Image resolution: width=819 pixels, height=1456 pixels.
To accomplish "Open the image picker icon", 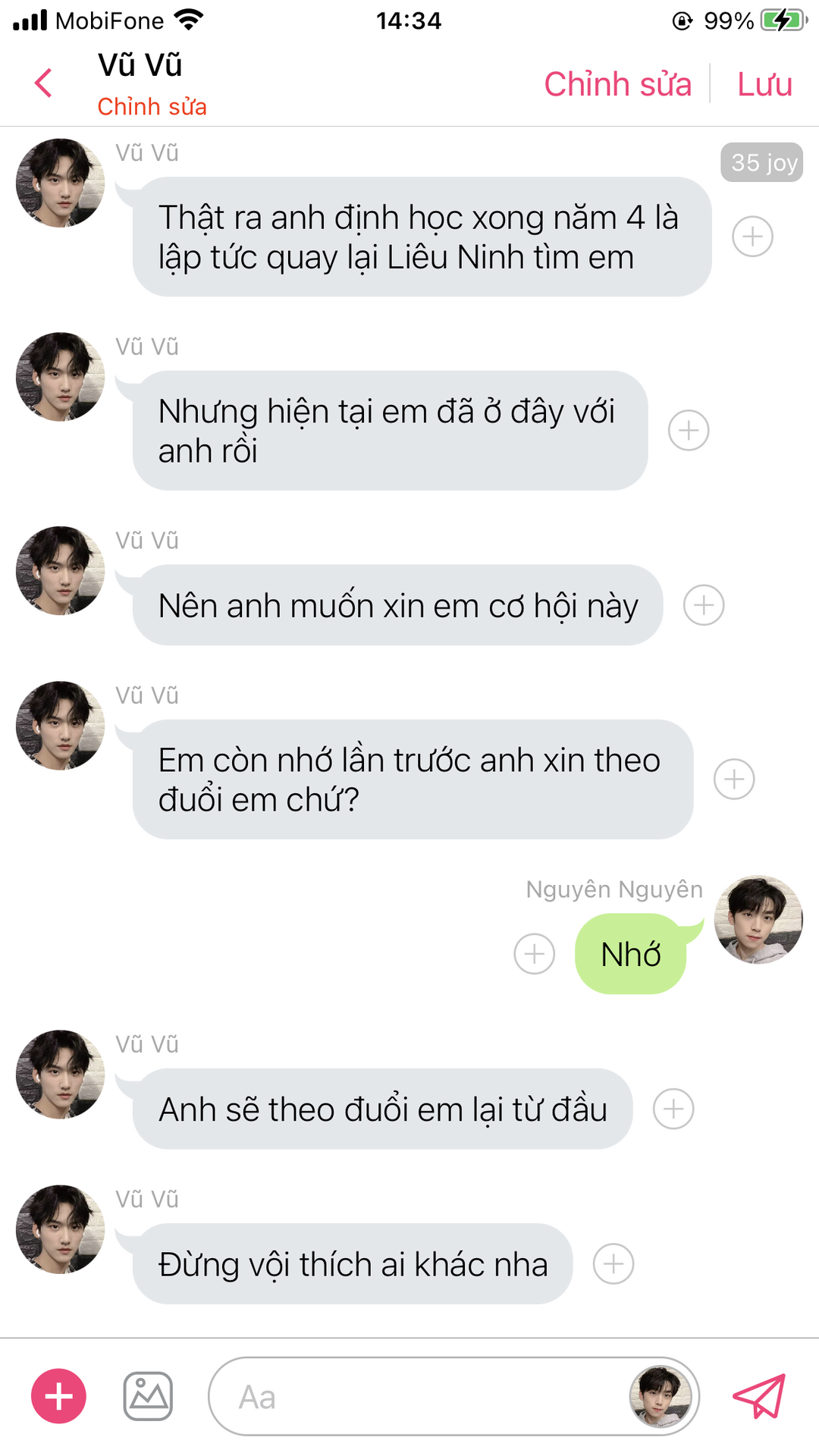I will [x=148, y=1396].
